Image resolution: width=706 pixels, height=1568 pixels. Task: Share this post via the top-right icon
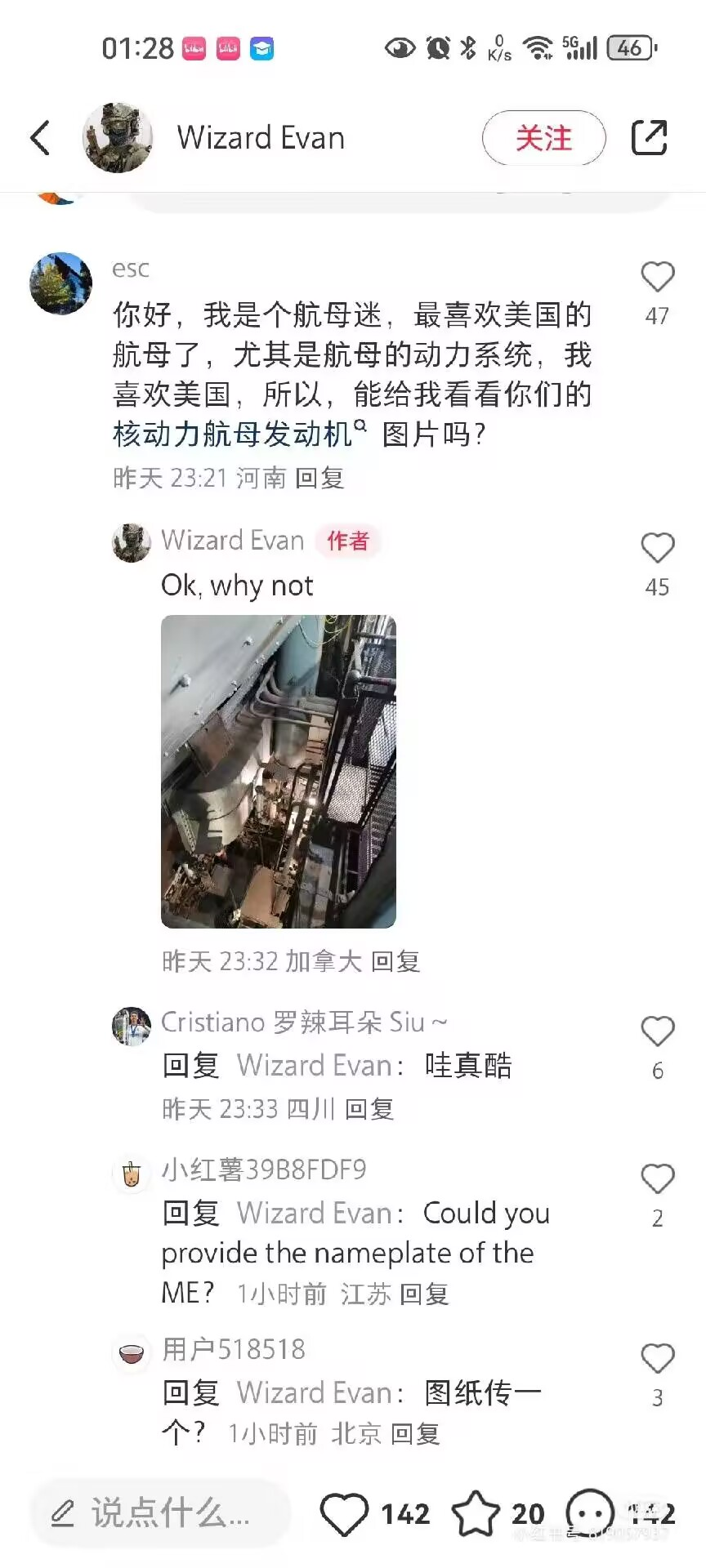[650, 137]
